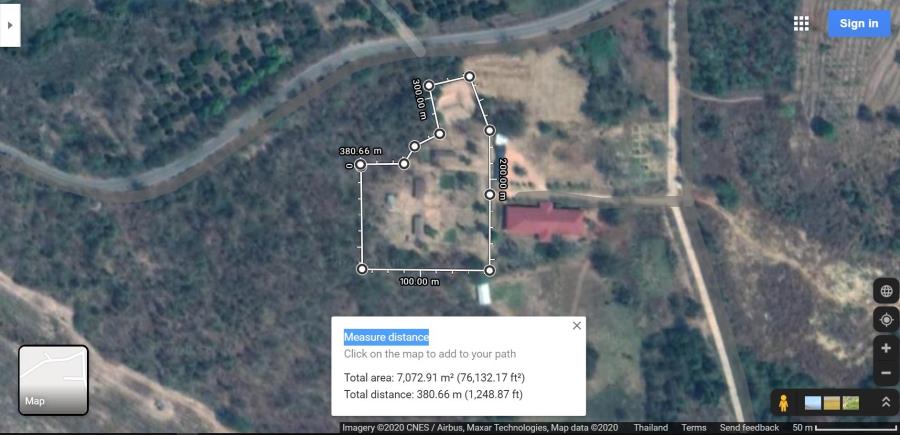Show your current location
The image size is (900, 435).
pos(885,320)
